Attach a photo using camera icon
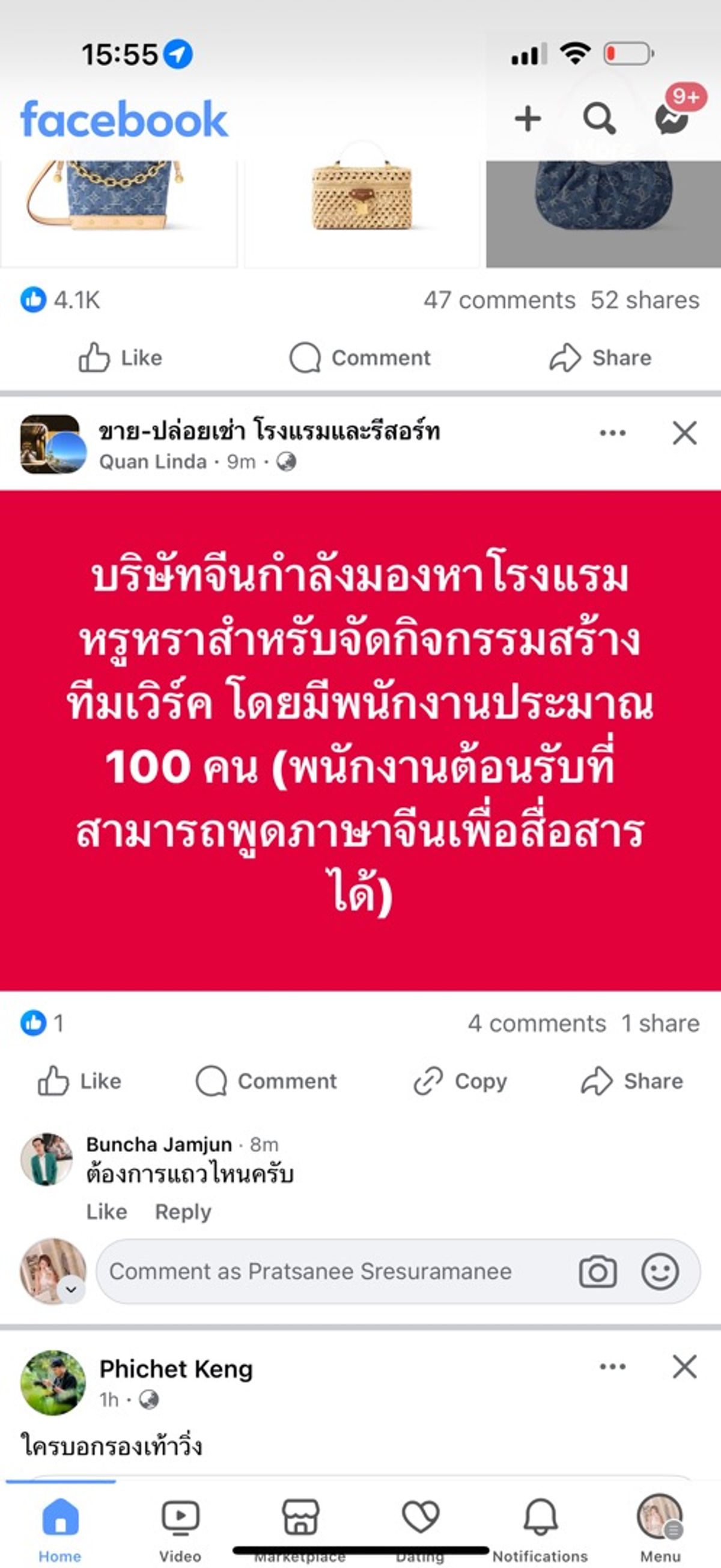The height and width of the screenshot is (1568, 721). [597, 1271]
